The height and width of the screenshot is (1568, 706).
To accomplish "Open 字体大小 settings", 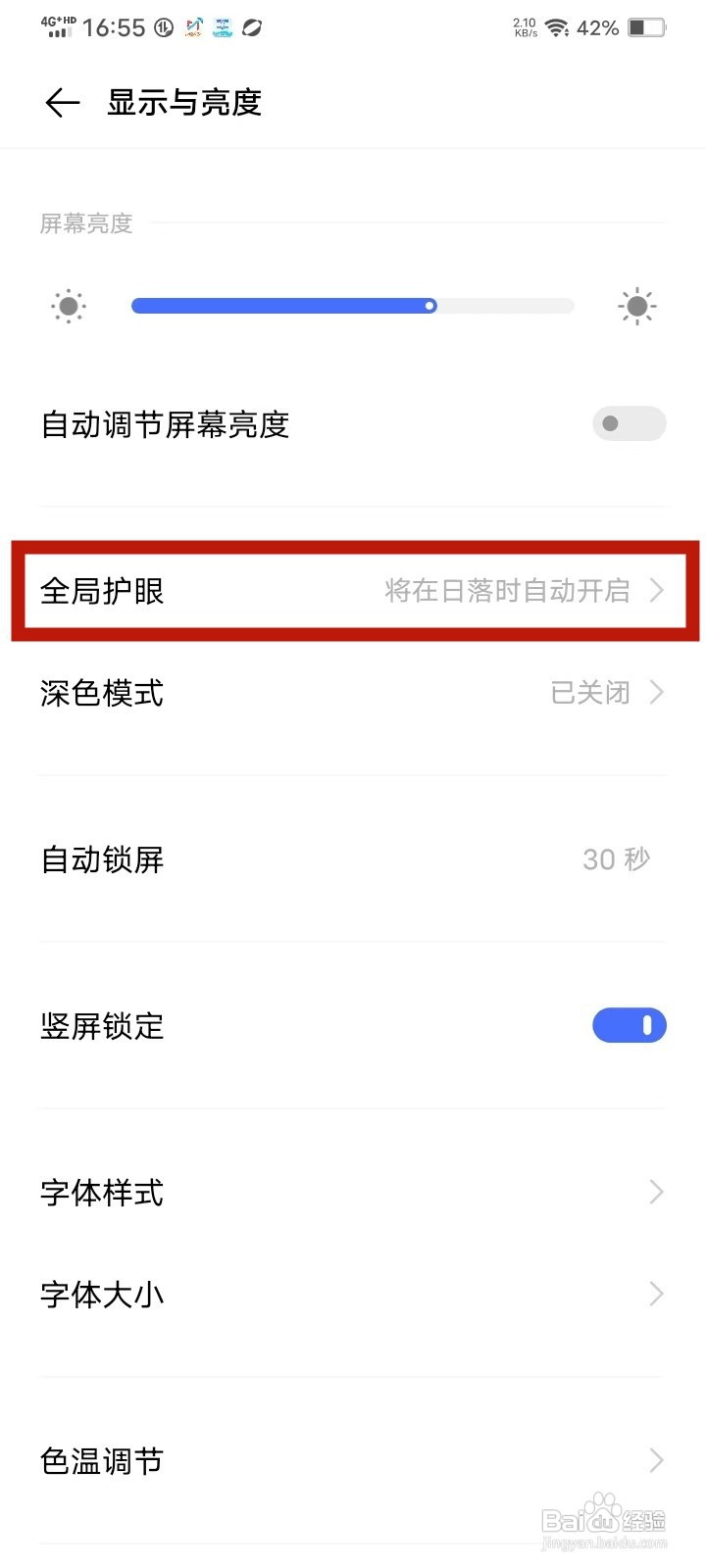I will click(x=353, y=1294).
